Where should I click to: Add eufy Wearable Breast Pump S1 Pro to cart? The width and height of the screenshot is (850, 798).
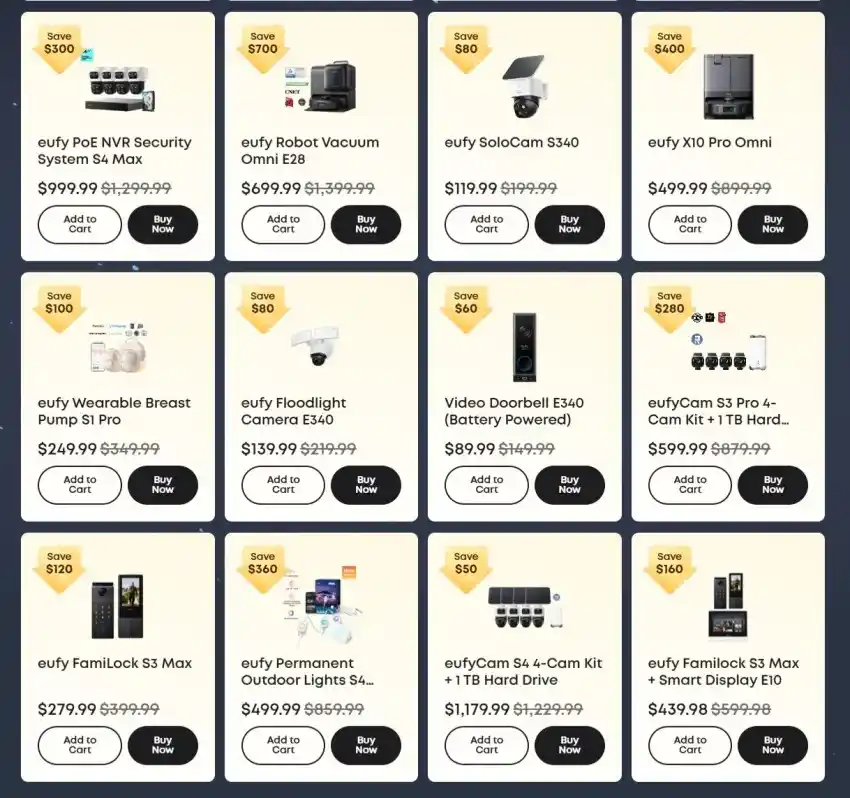(79, 485)
